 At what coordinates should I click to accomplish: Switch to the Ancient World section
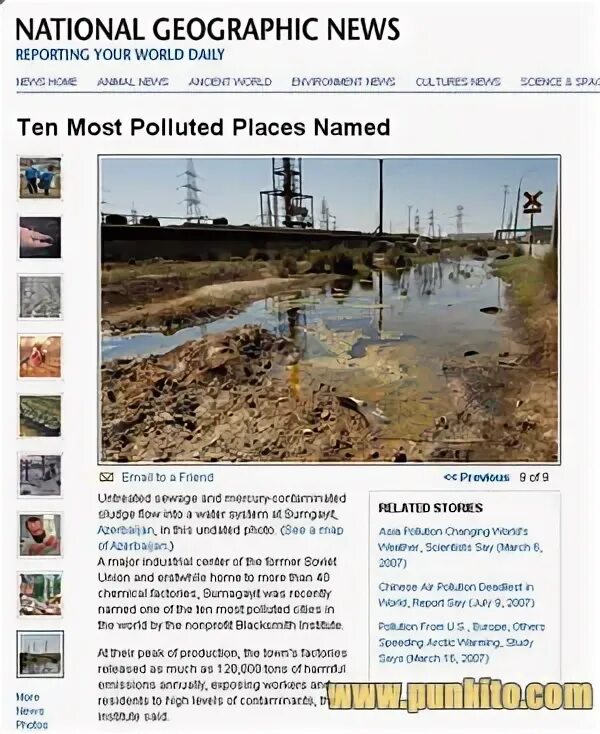click(x=229, y=82)
